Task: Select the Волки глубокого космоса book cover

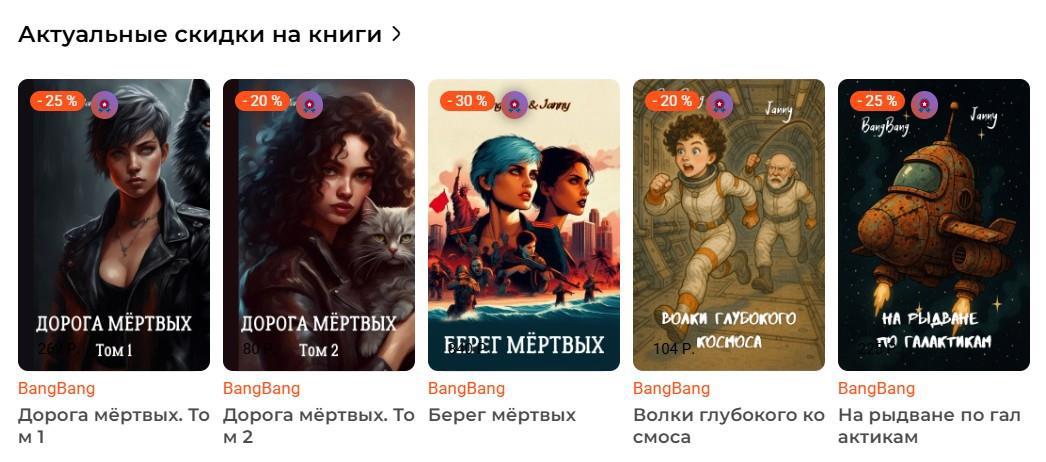Action: tap(729, 225)
